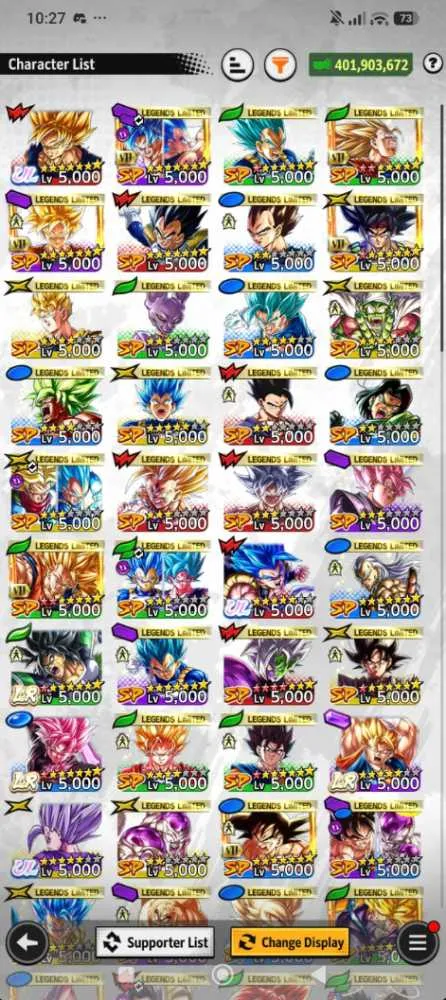This screenshot has height=1000, width=446.
Task: Open the question mark help
Action: (433, 64)
